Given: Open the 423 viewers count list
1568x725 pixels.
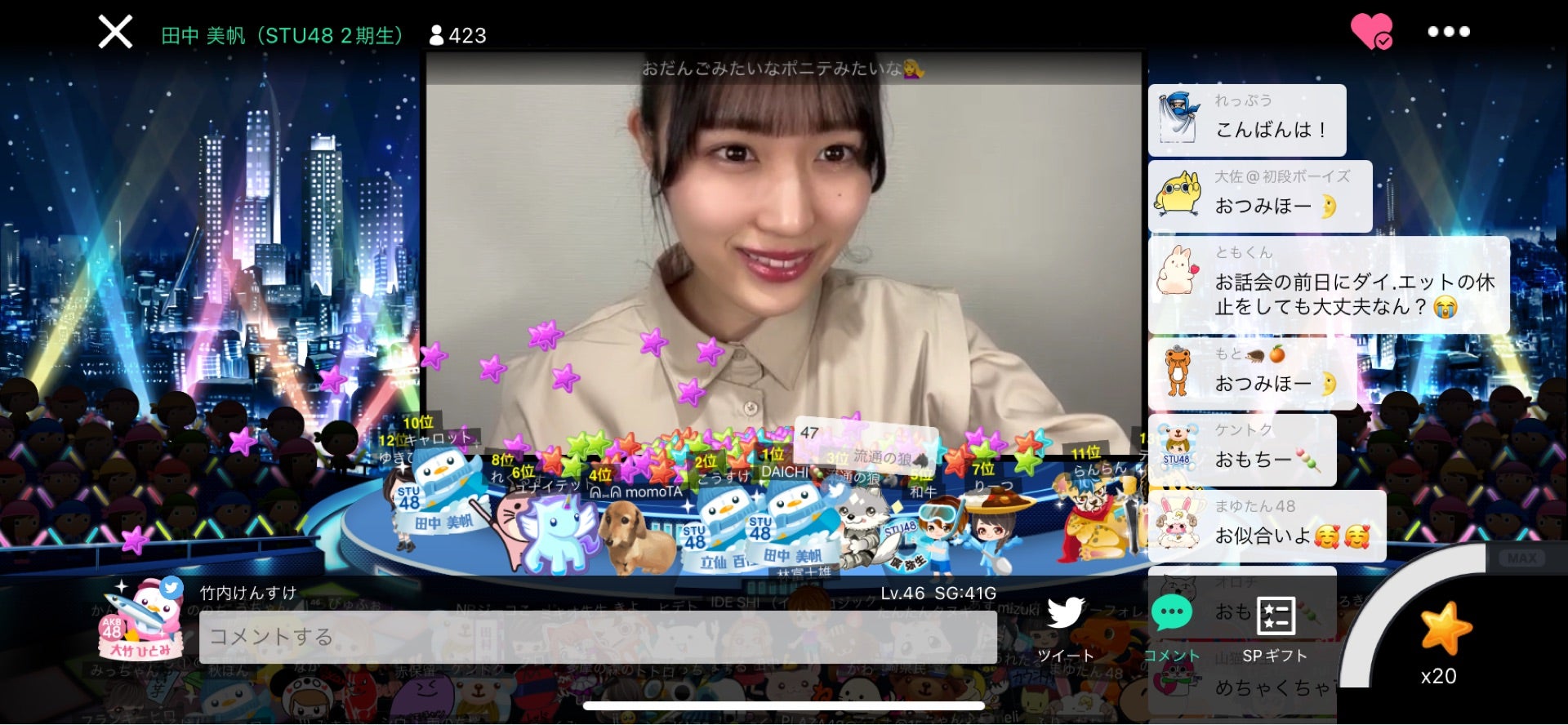Looking at the screenshot, I should pos(458,35).
